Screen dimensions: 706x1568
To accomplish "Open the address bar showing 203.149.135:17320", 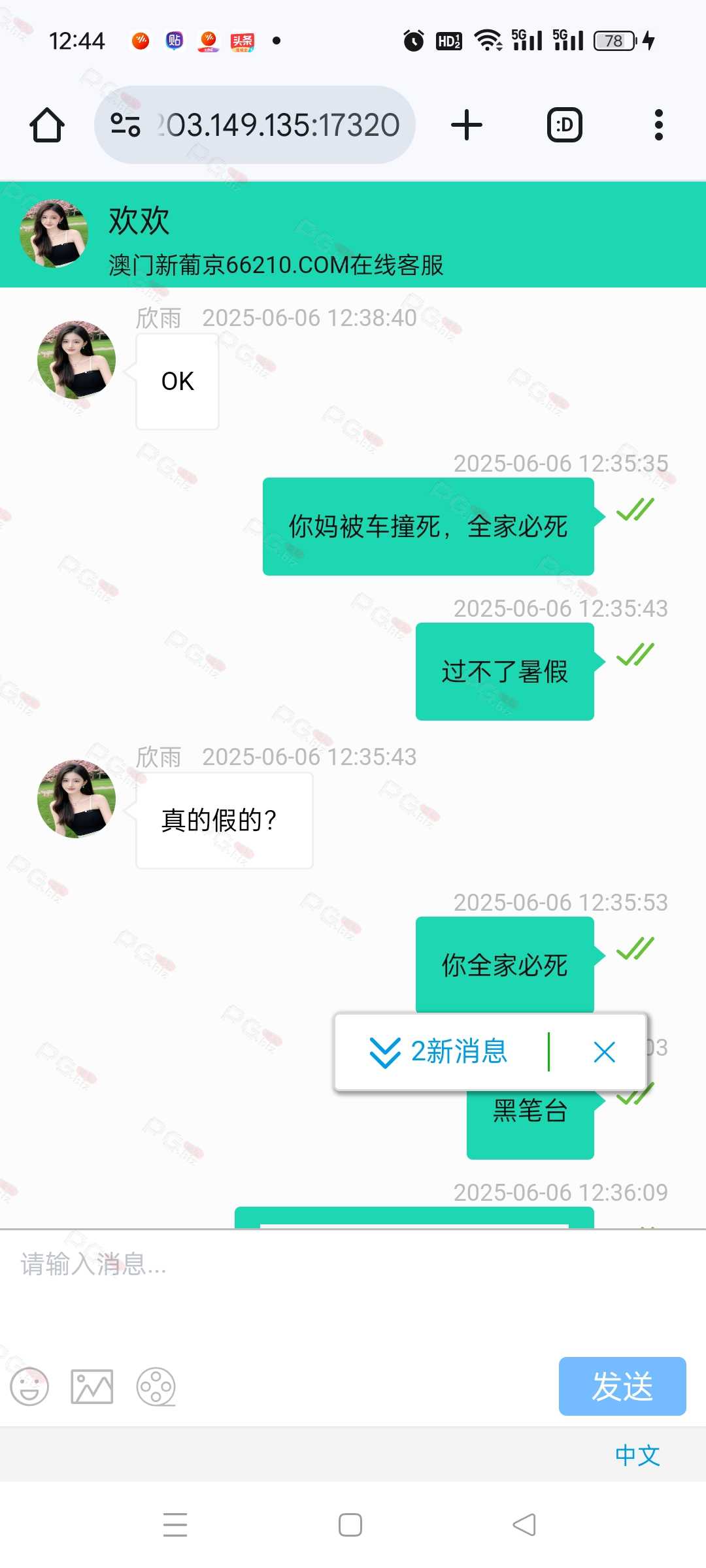I will (x=255, y=125).
